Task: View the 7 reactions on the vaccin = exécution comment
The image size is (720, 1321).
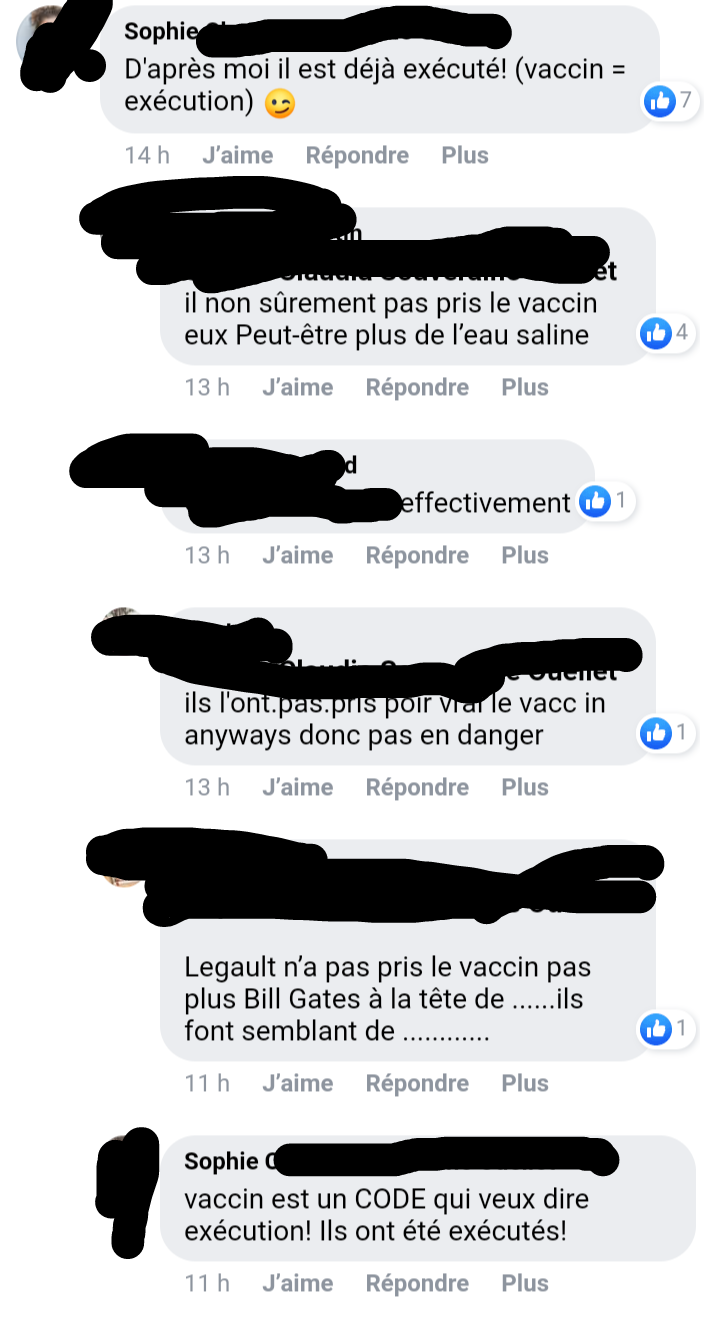Action: coord(669,100)
